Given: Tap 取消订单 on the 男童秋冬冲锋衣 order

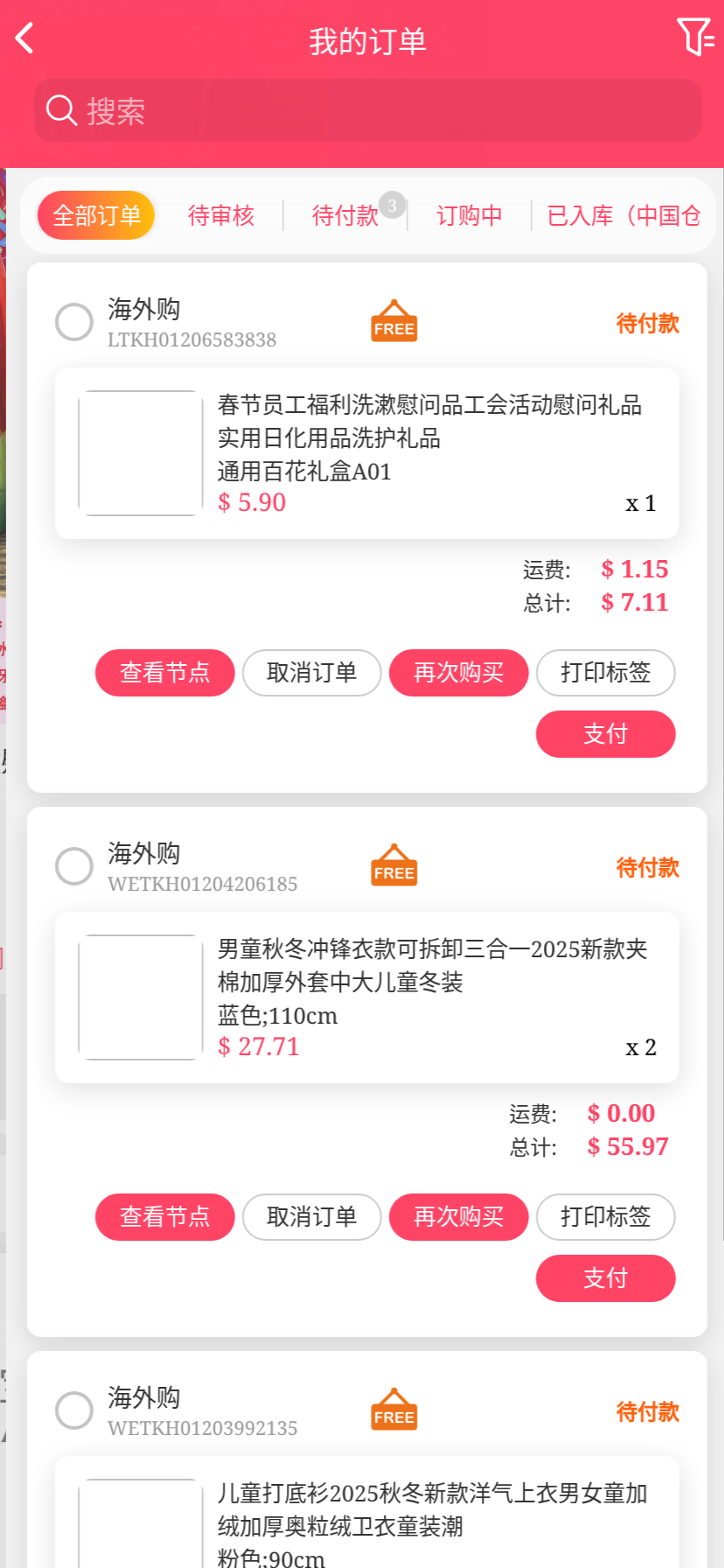Looking at the screenshot, I should point(312,1217).
